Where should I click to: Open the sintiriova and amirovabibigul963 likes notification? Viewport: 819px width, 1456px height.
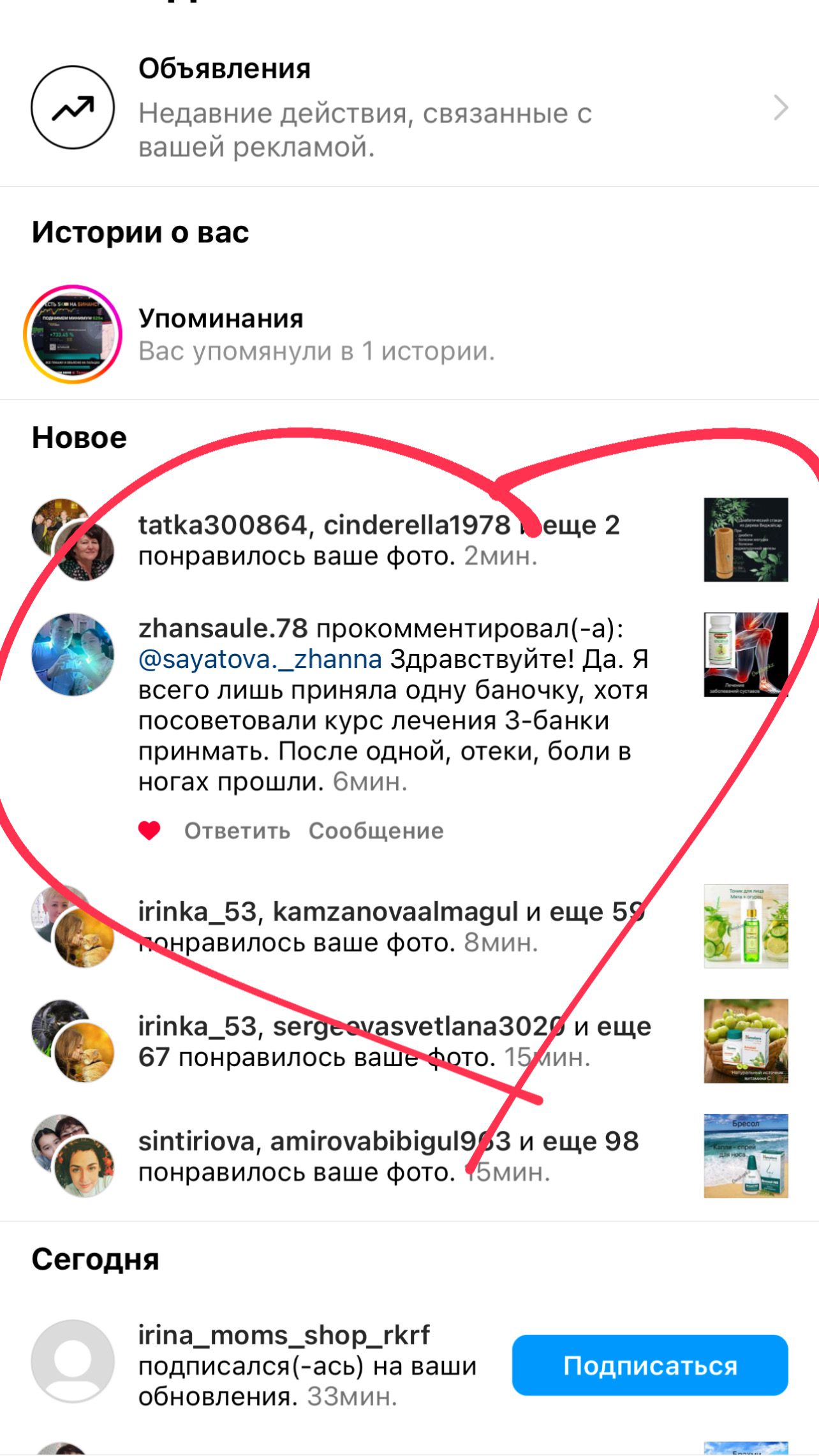tap(388, 1156)
